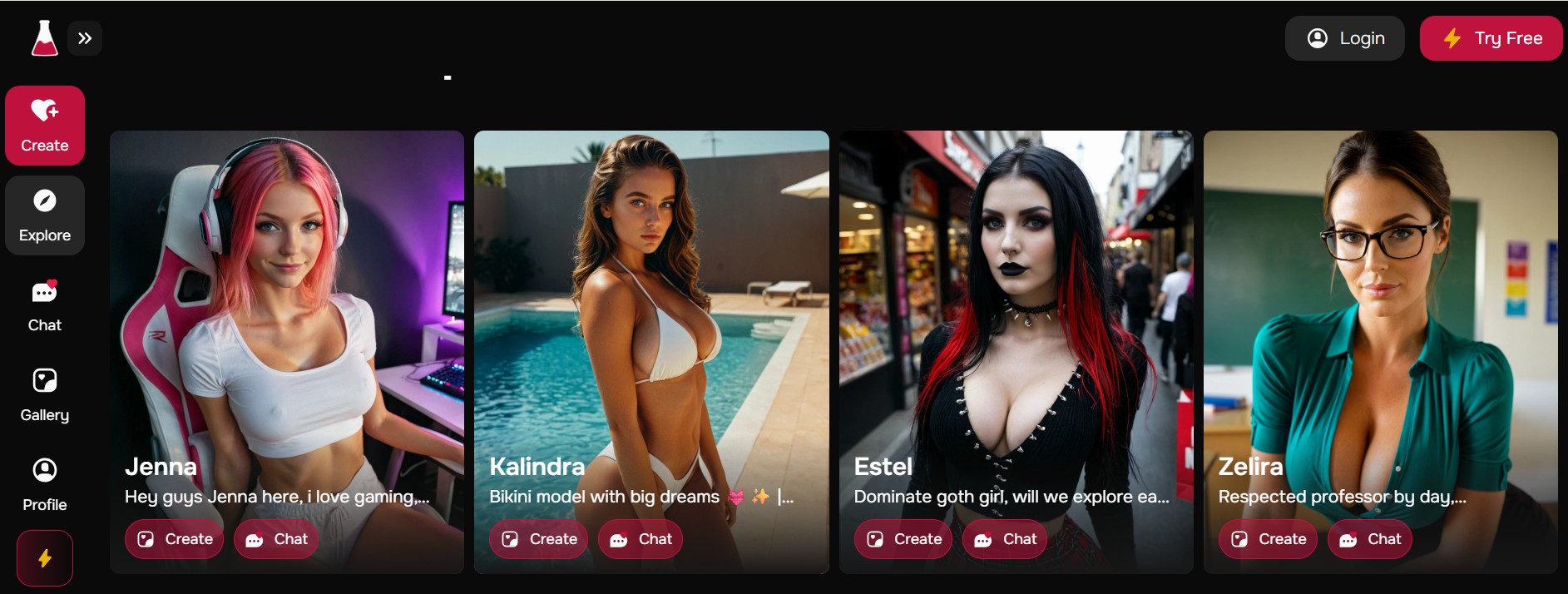Tap Create on Zelira's card
The image size is (1568, 594).
[x=1269, y=539]
